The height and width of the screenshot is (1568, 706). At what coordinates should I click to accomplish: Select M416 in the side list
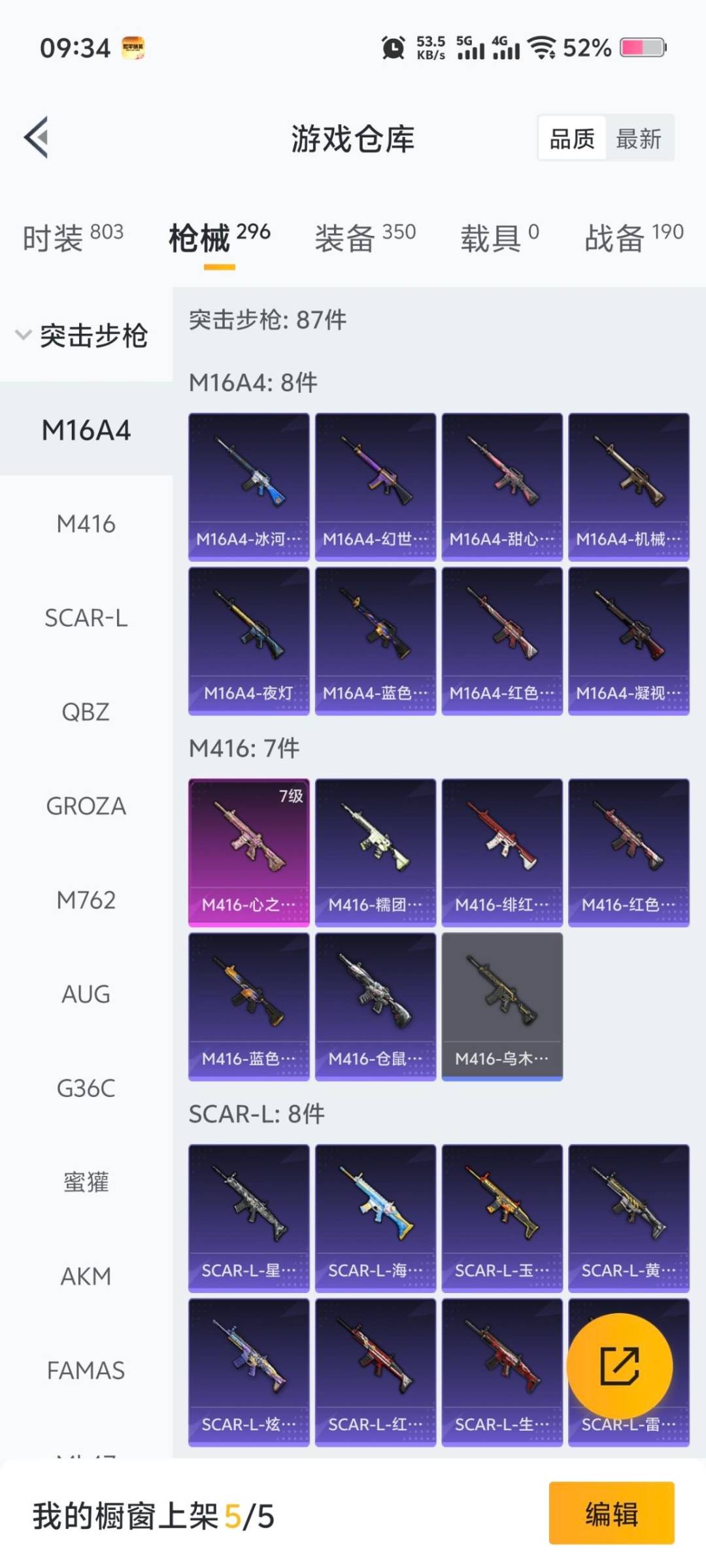click(86, 524)
